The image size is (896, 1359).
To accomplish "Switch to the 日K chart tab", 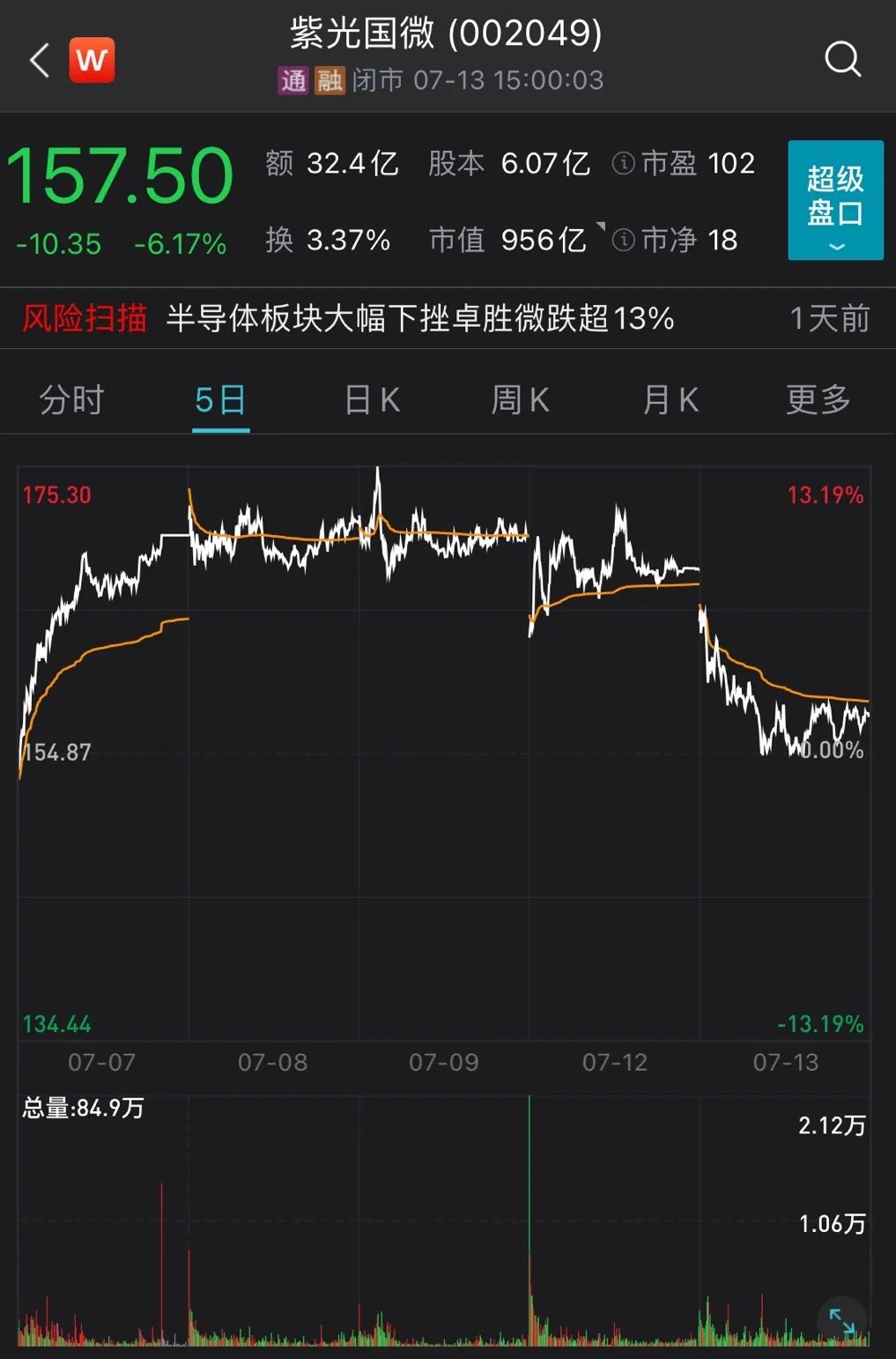I will (372, 400).
